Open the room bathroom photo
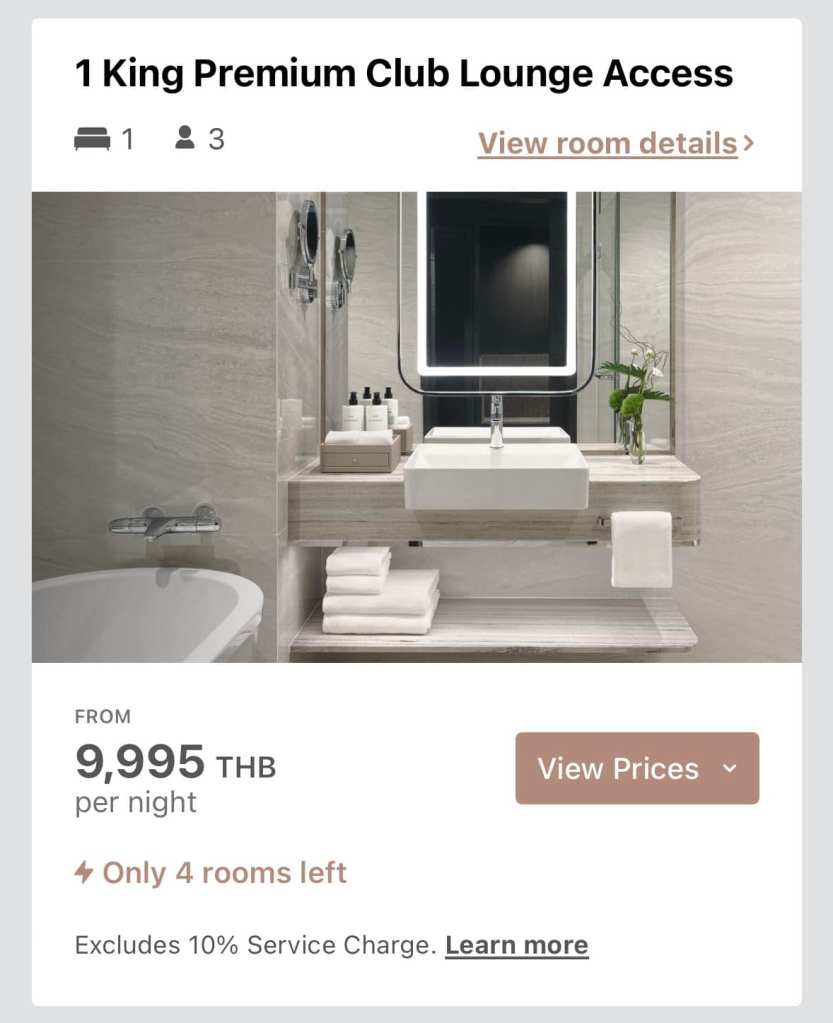 416,427
